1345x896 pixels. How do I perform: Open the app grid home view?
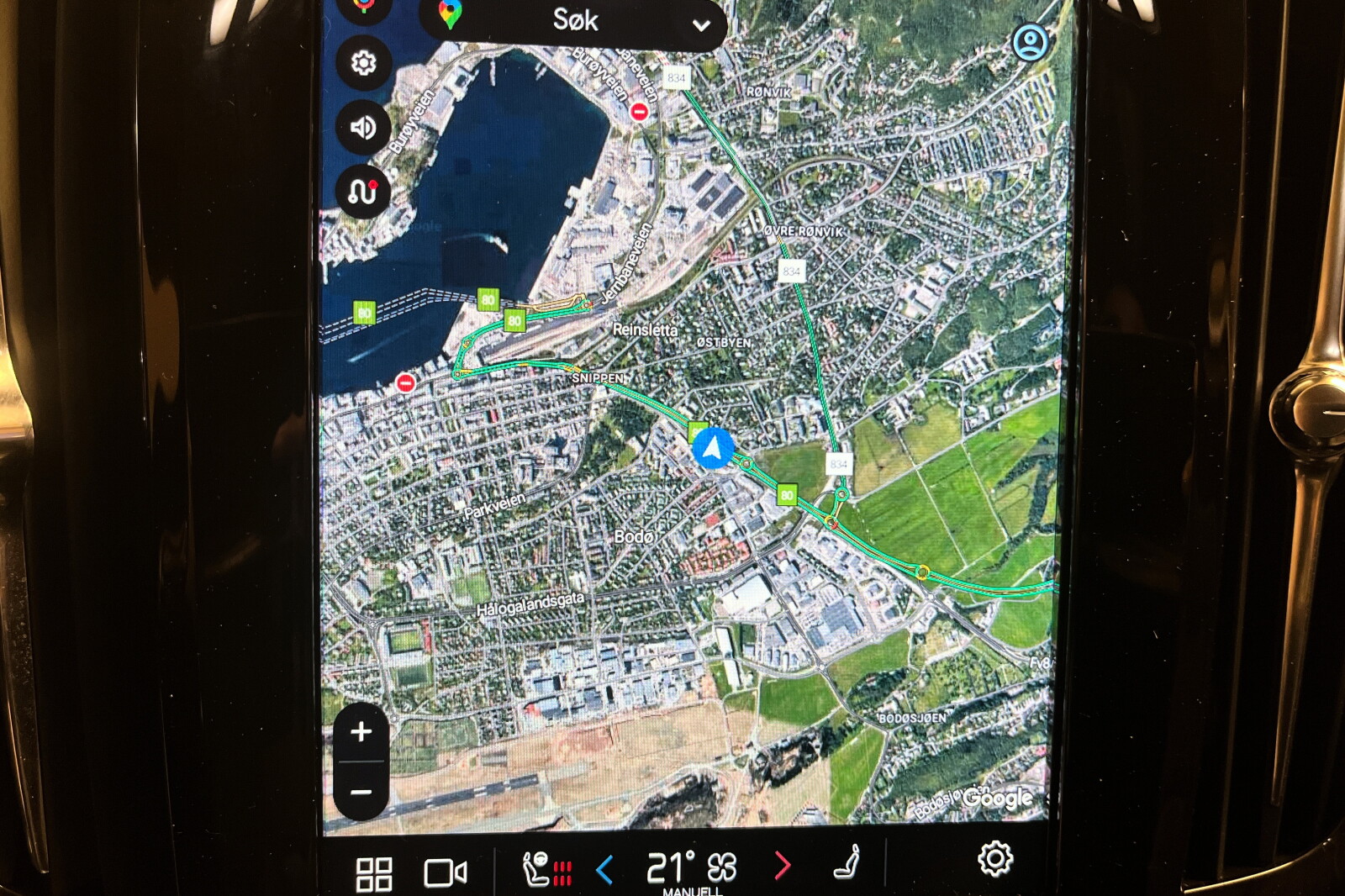tap(374, 874)
